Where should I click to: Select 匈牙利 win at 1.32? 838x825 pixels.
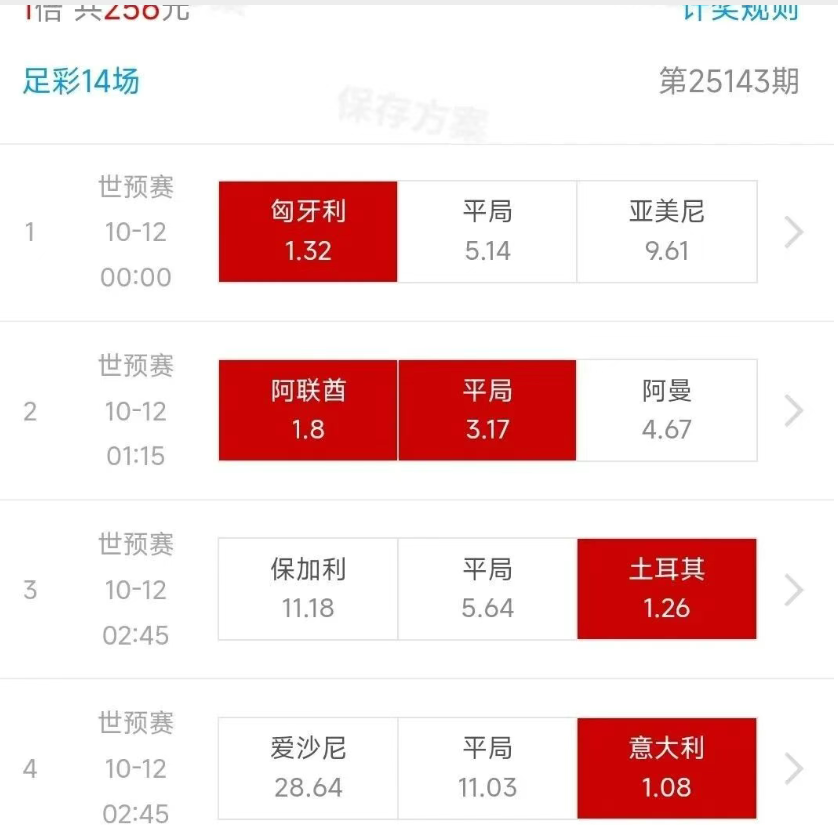[x=308, y=232]
